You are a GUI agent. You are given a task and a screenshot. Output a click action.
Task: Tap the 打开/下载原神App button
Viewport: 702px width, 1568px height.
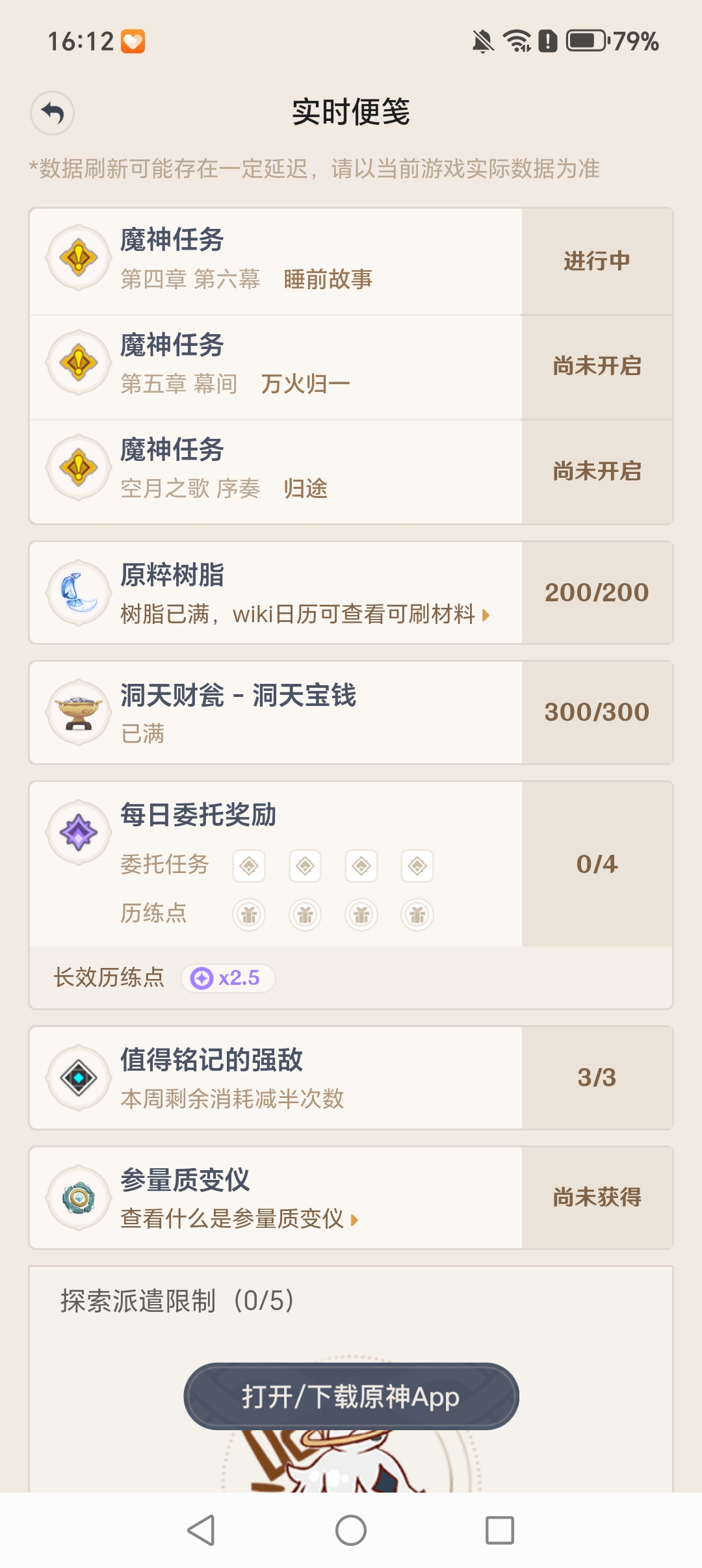pyautogui.click(x=351, y=1396)
